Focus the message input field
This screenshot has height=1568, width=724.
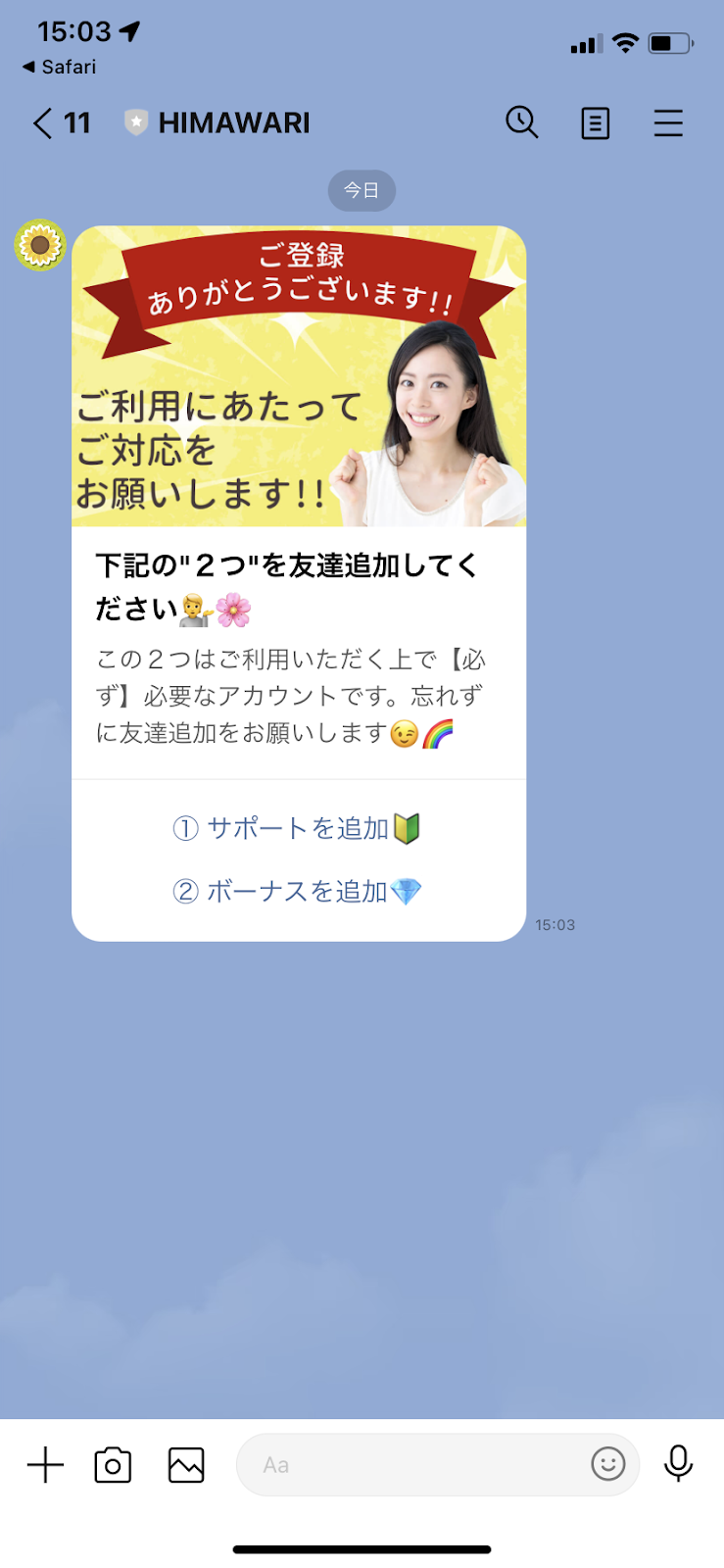coord(411,1465)
